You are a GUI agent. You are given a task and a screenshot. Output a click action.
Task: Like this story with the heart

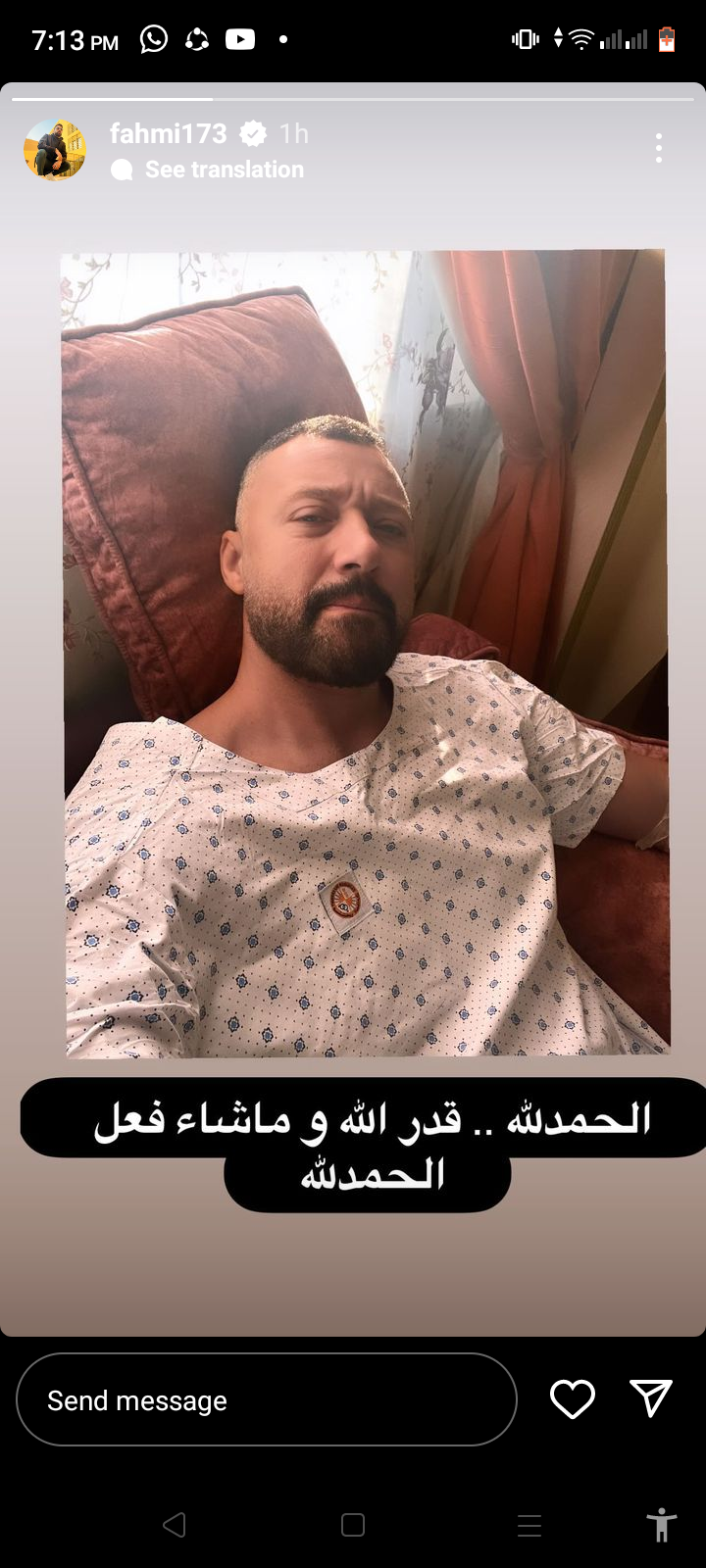point(573,1399)
